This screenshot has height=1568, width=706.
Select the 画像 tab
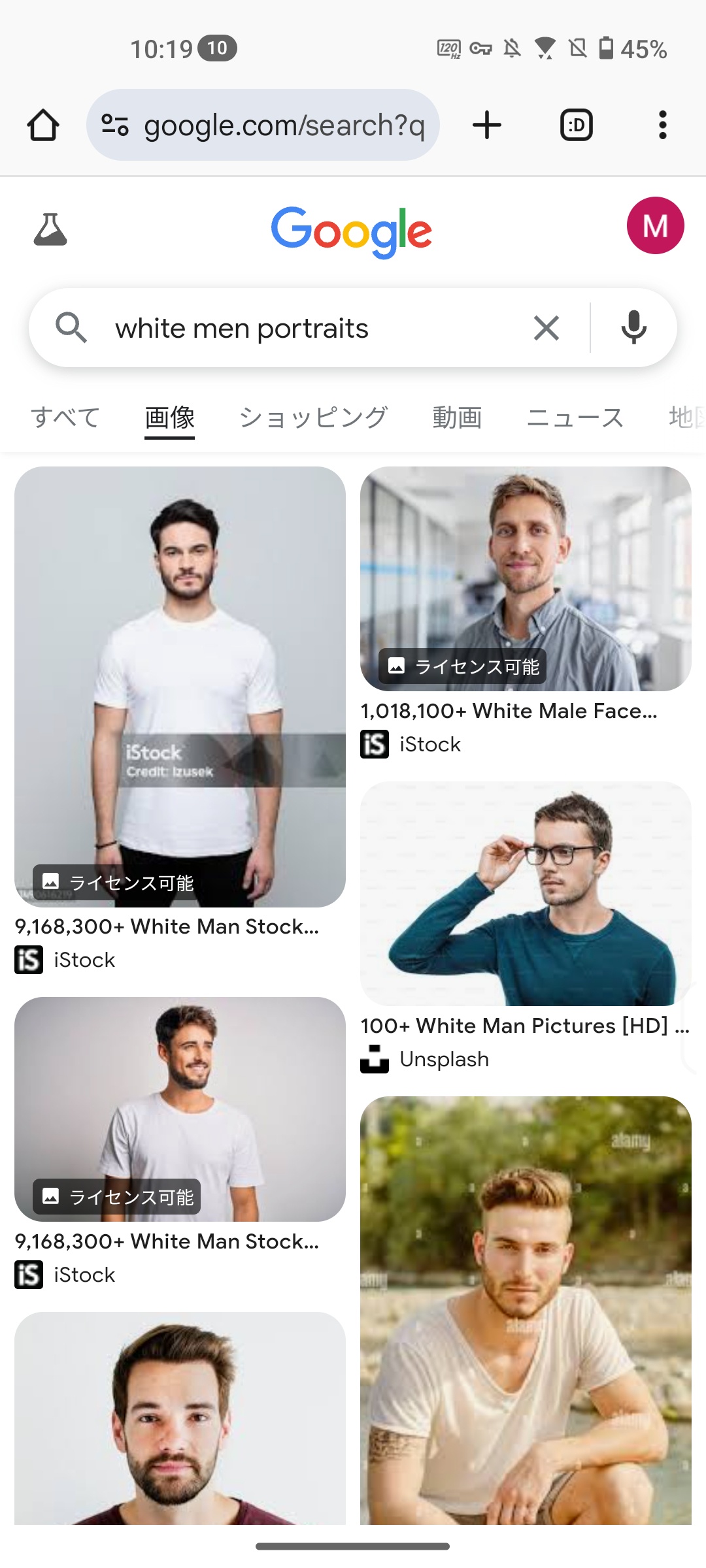[170, 417]
